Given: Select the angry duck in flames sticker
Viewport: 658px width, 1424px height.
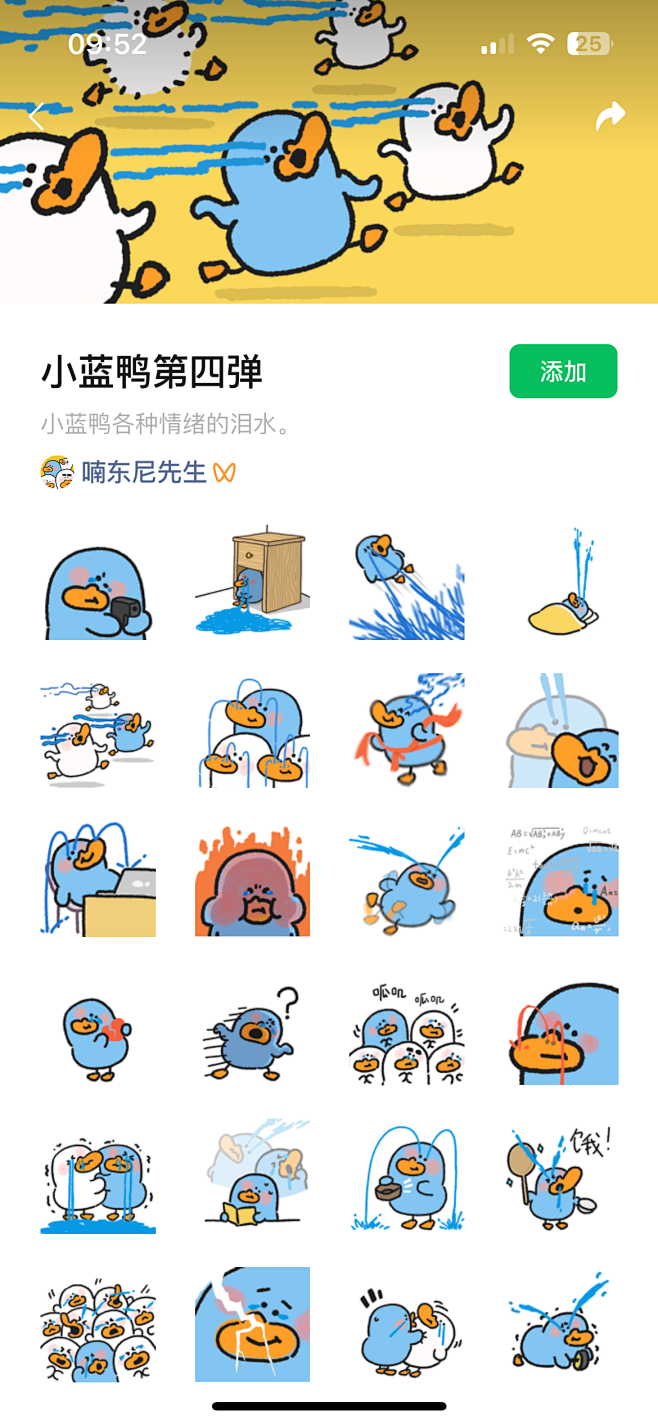Looking at the screenshot, I should click(x=252, y=880).
